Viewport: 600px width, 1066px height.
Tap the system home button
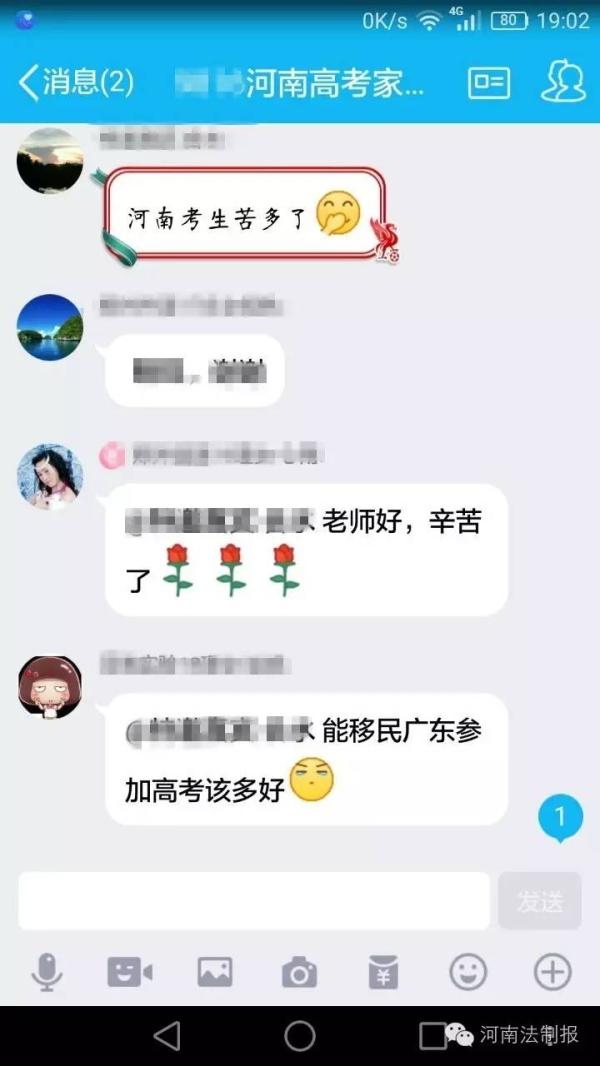click(x=300, y=1036)
